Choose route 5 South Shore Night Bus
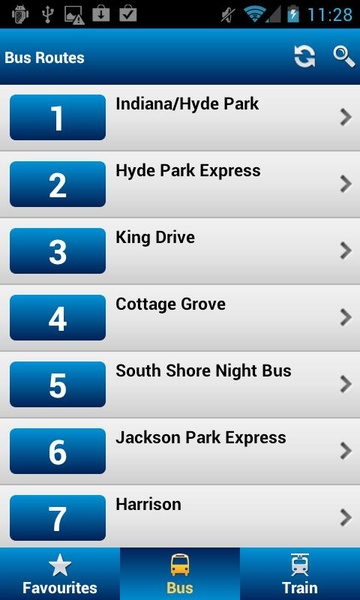This screenshot has height=600, width=360. tap(180, 384)
